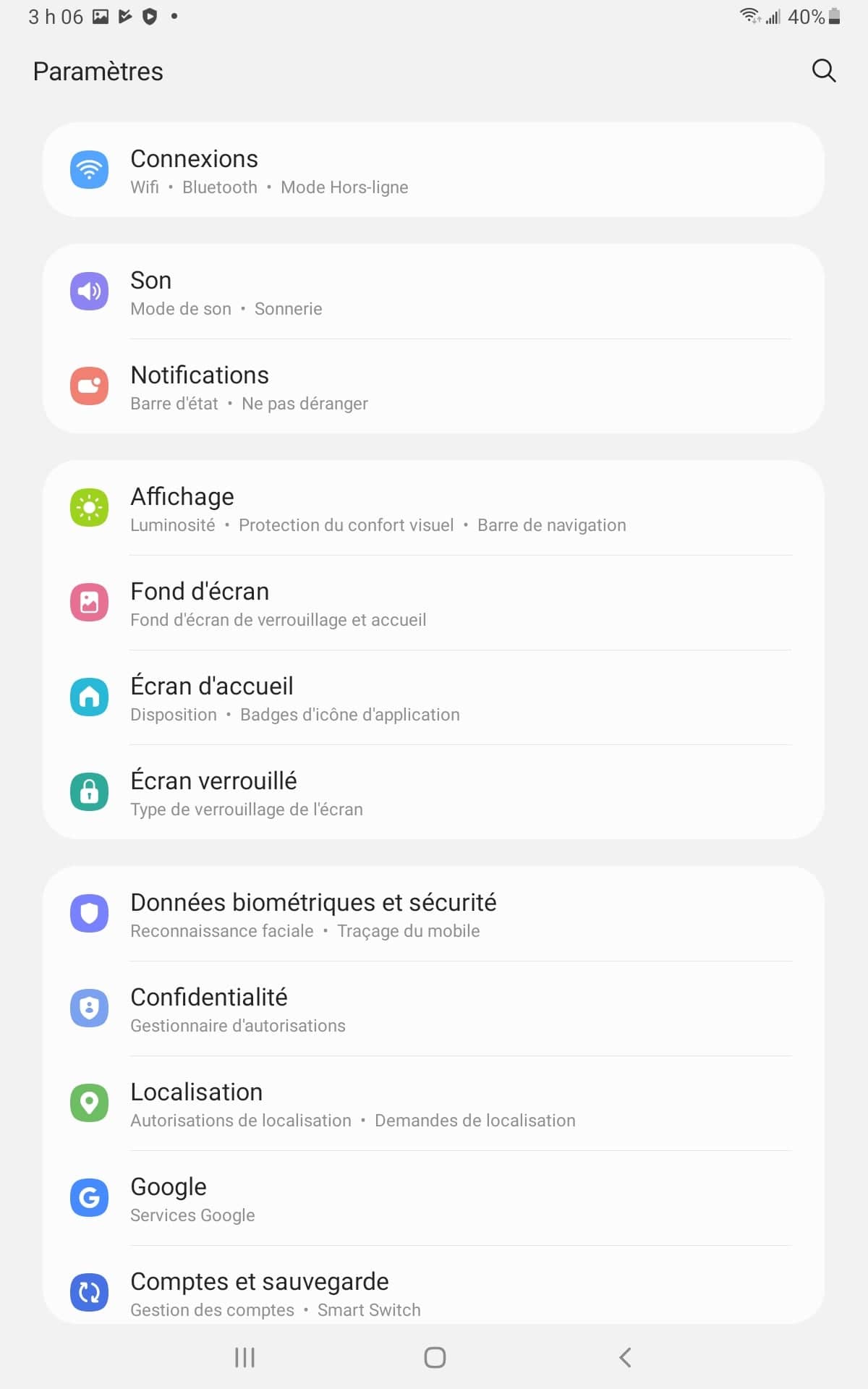Image resolution: width=868 pixels, height=1389 pixels.
Task: Go back with the navigation bar arrow
Action: (626, 1357)
